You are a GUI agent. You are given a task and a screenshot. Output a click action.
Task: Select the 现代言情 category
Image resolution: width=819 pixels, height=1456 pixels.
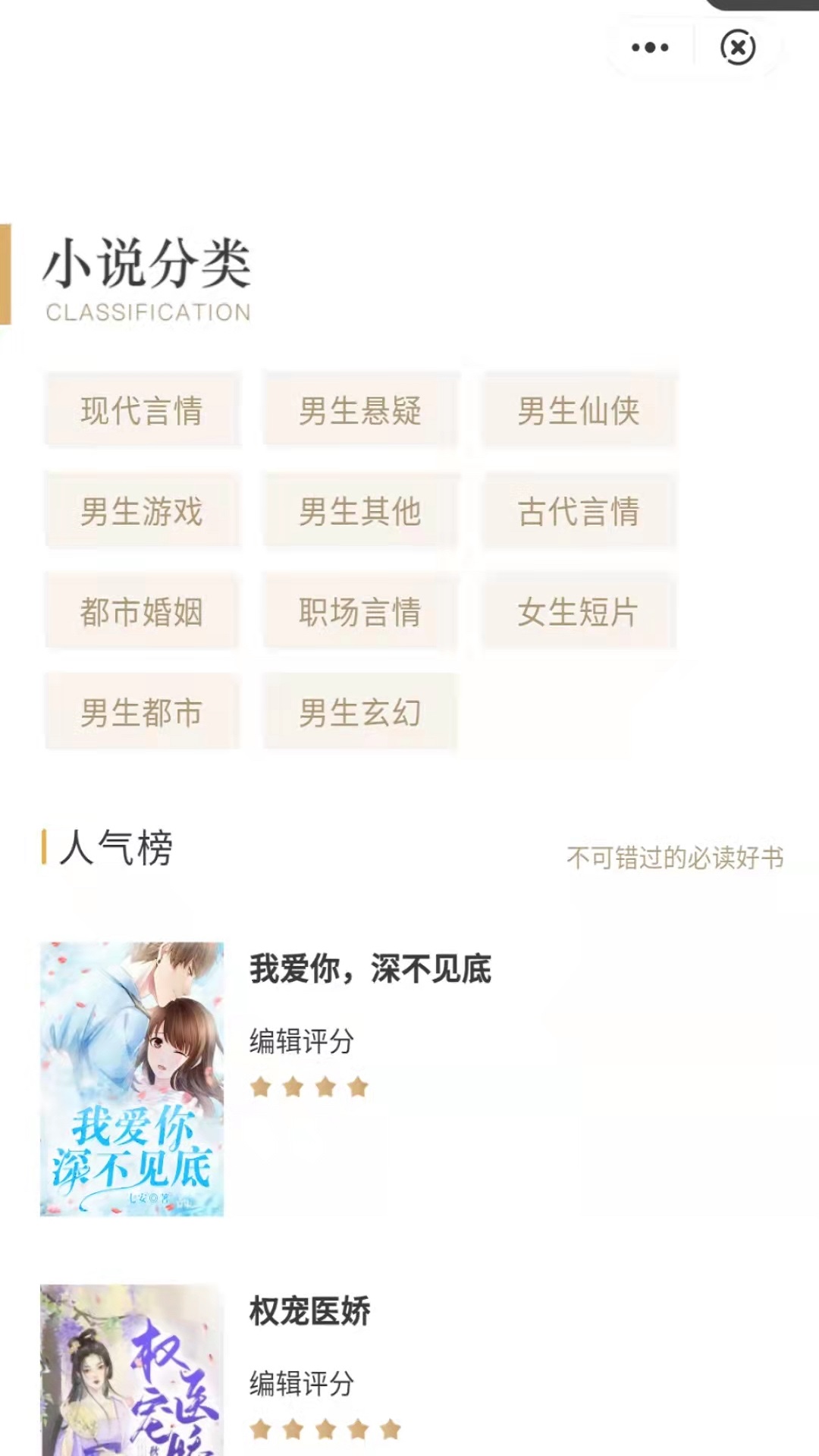pos(142,412)
